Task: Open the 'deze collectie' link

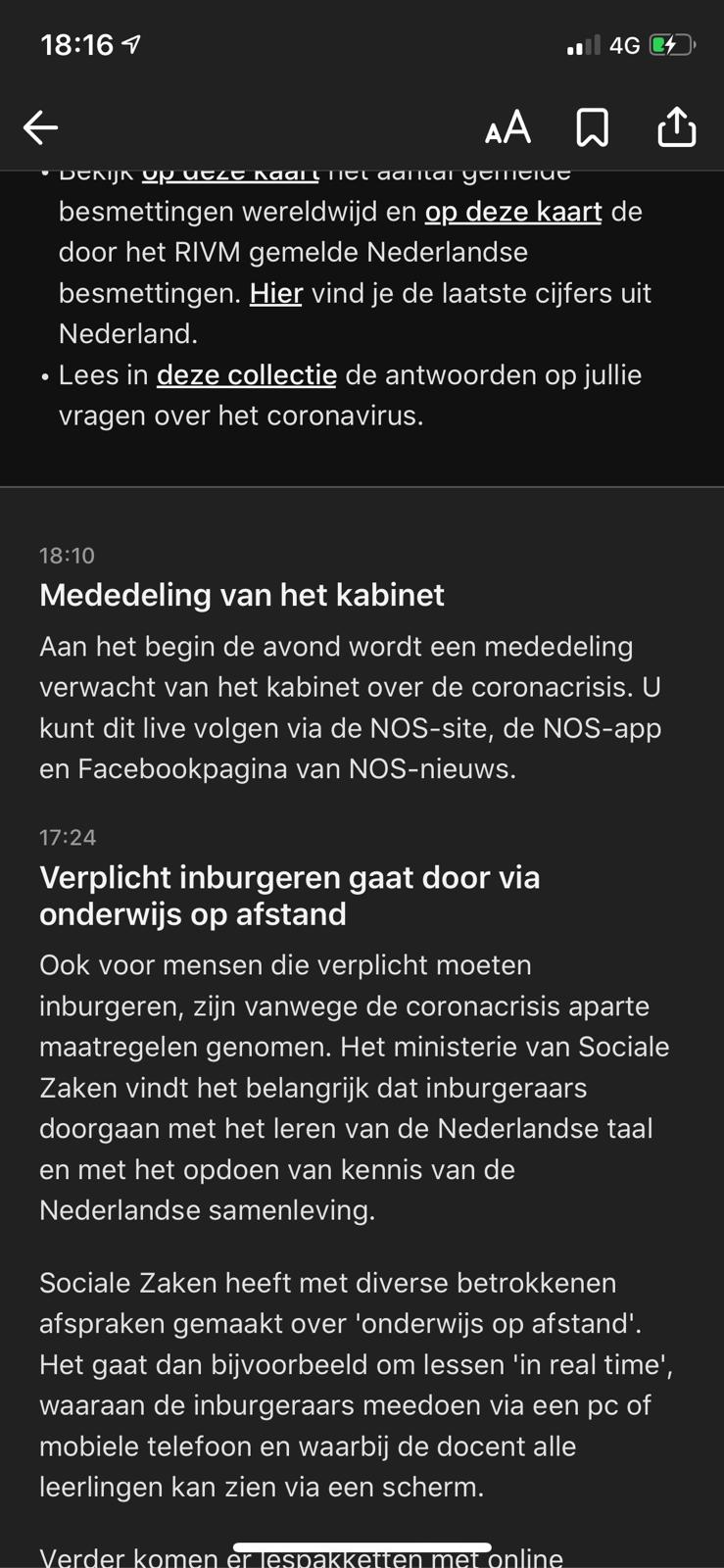Action: [x=247, y=375]
